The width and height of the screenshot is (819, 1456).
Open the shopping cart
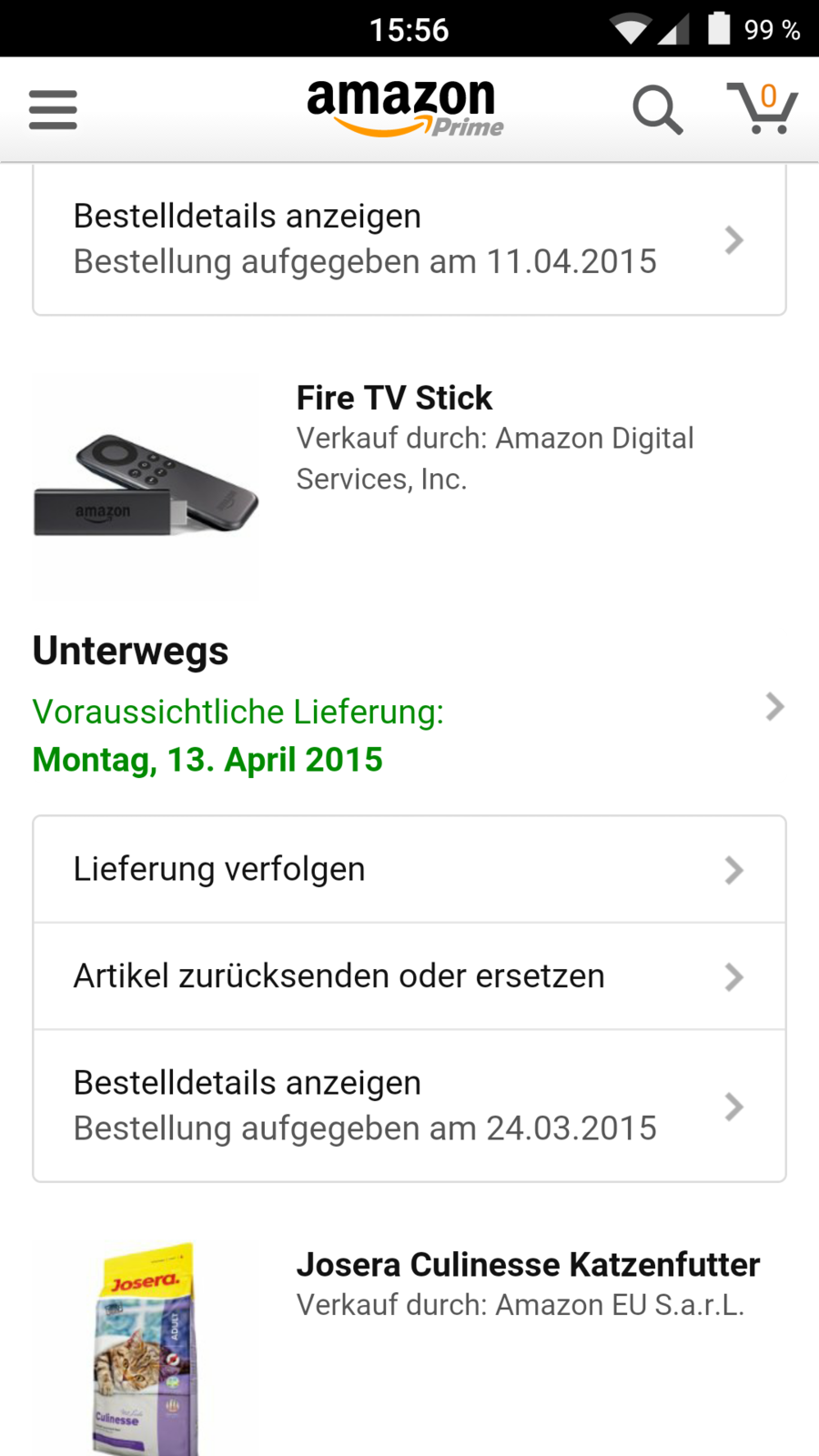(x=762, y=108)
